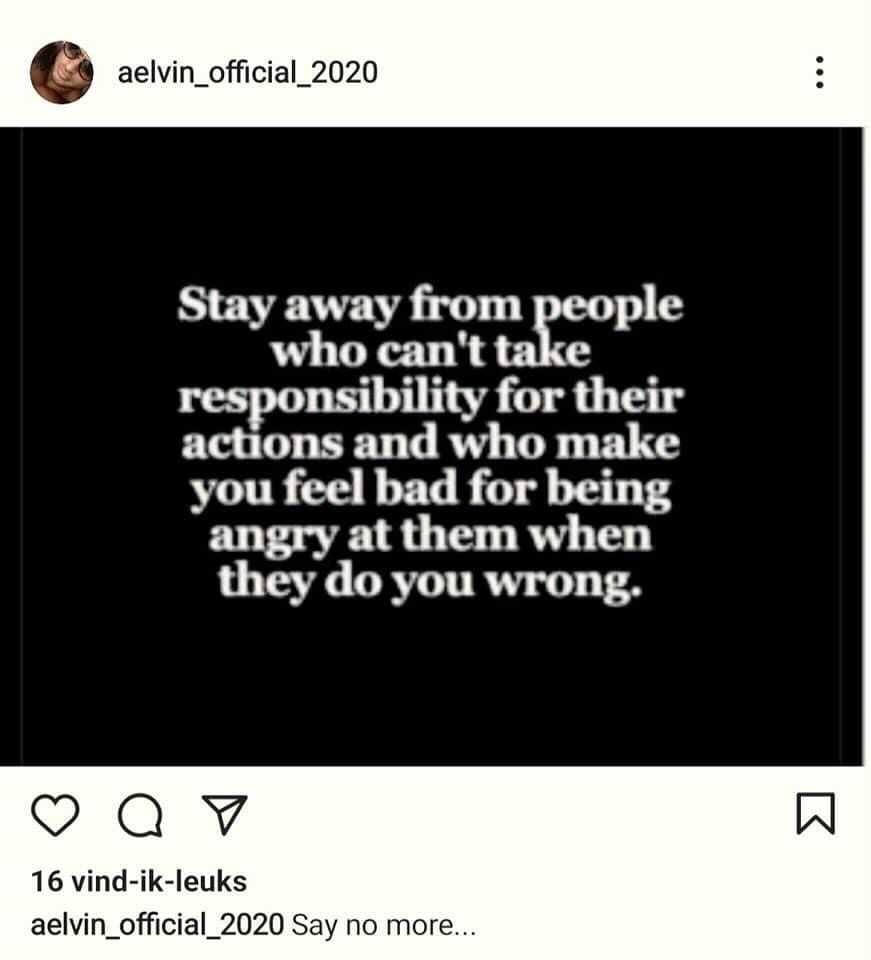Share the post via paper plane icon

point(224,814)
